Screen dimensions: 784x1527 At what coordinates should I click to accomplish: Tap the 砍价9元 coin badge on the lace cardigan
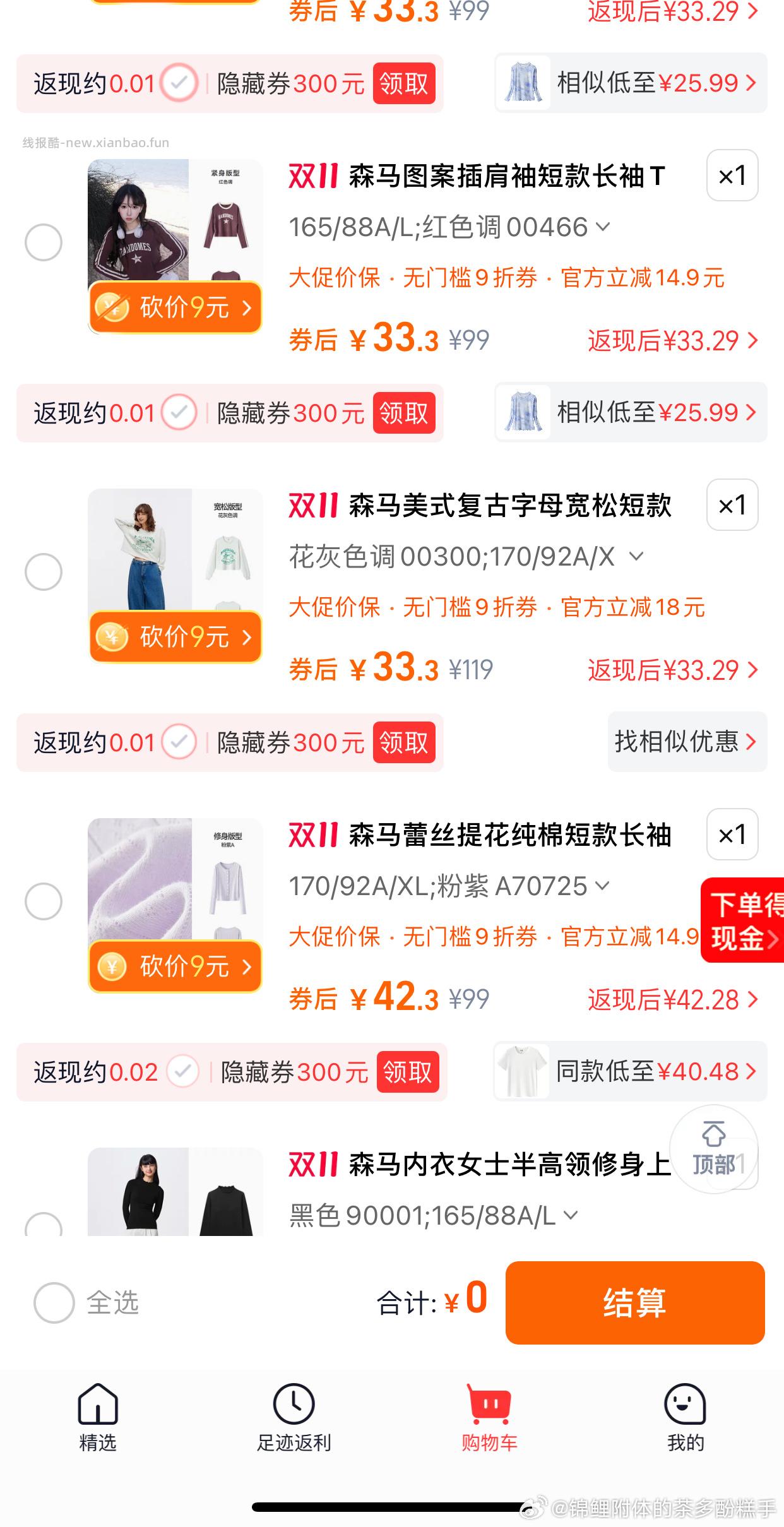coord(175,966)
